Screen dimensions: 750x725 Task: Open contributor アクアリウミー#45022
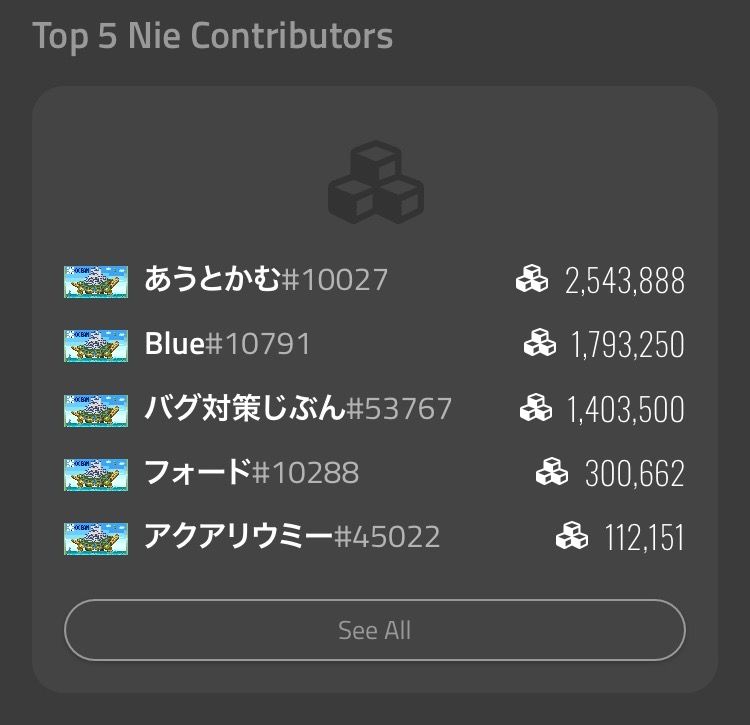291,537
